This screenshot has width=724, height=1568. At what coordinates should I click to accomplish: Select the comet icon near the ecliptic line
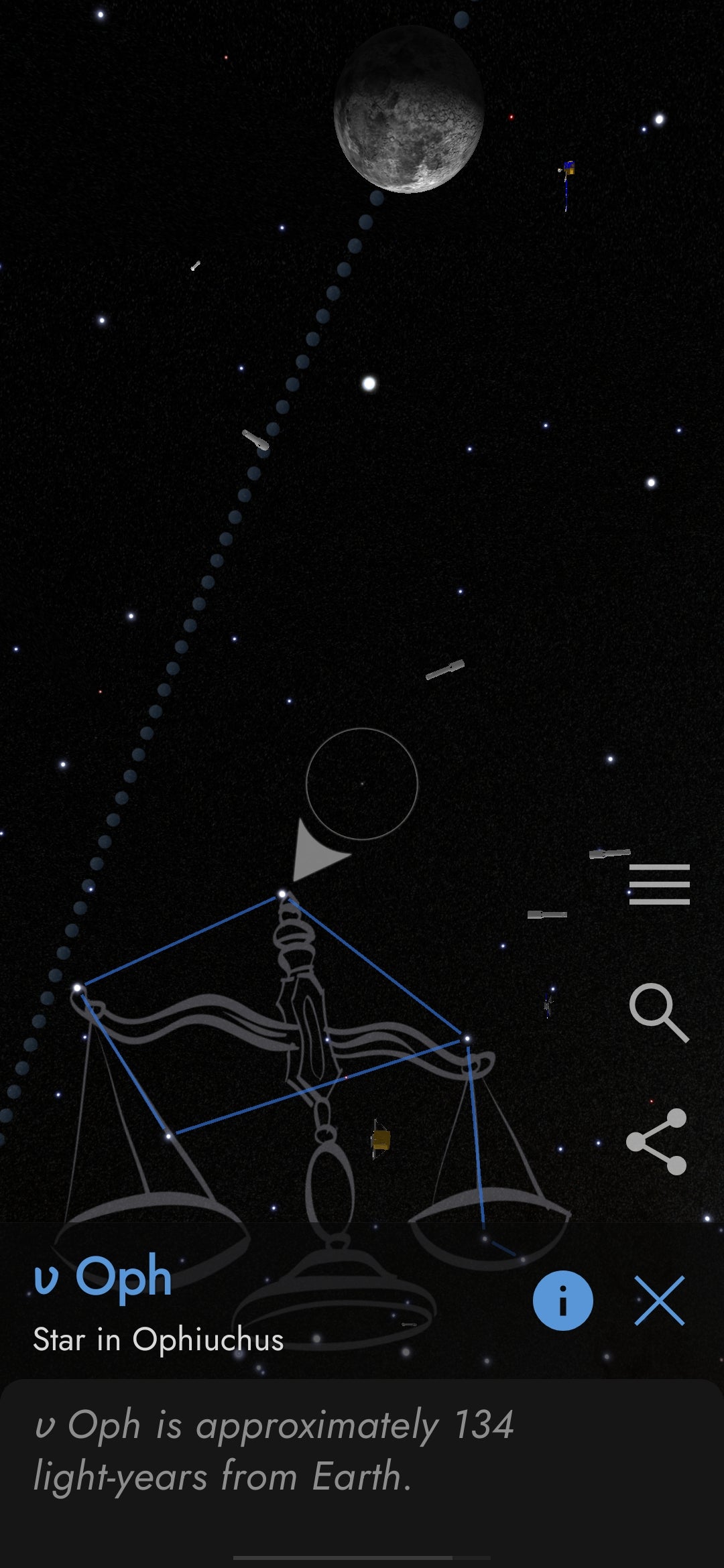tap(255, 439)
